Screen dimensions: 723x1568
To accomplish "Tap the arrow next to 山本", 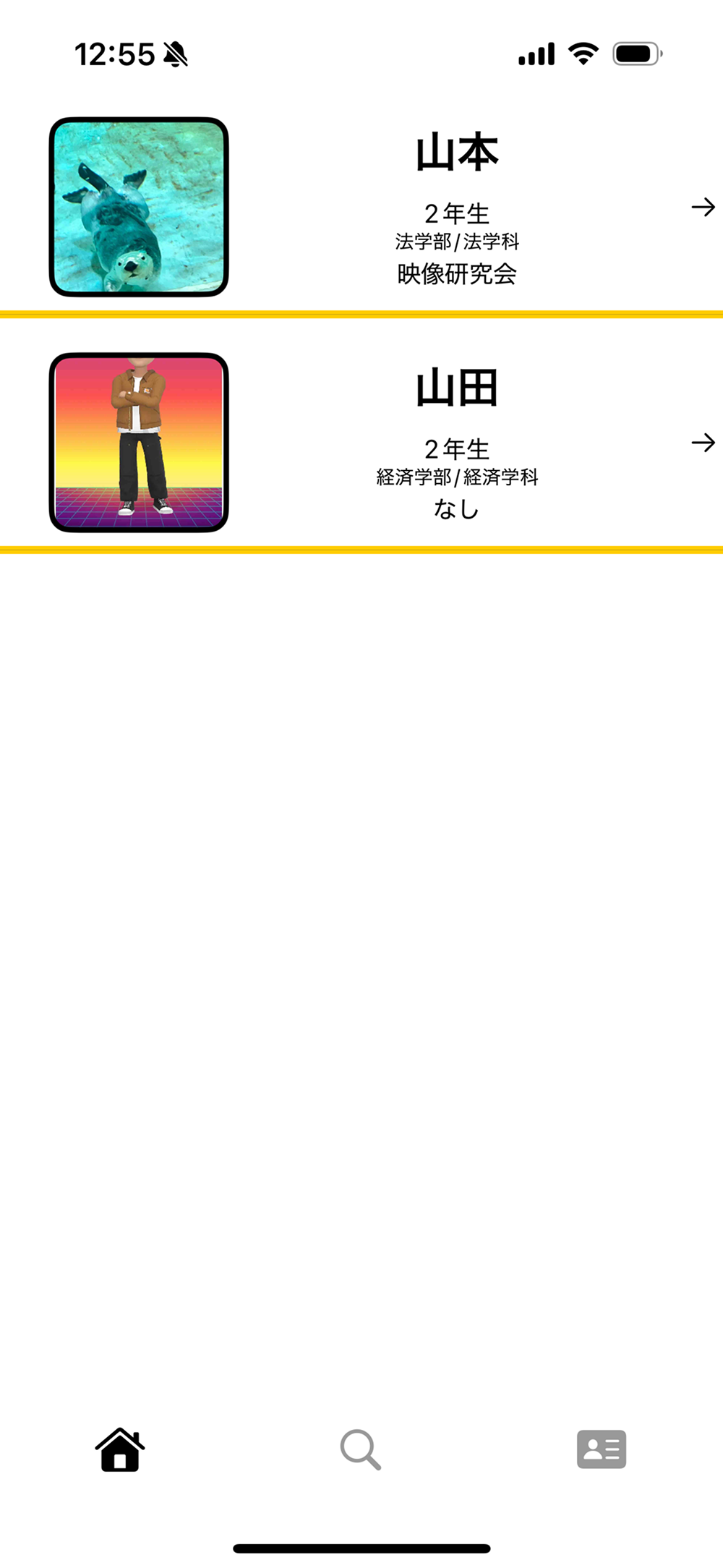I will click(703, 208).
